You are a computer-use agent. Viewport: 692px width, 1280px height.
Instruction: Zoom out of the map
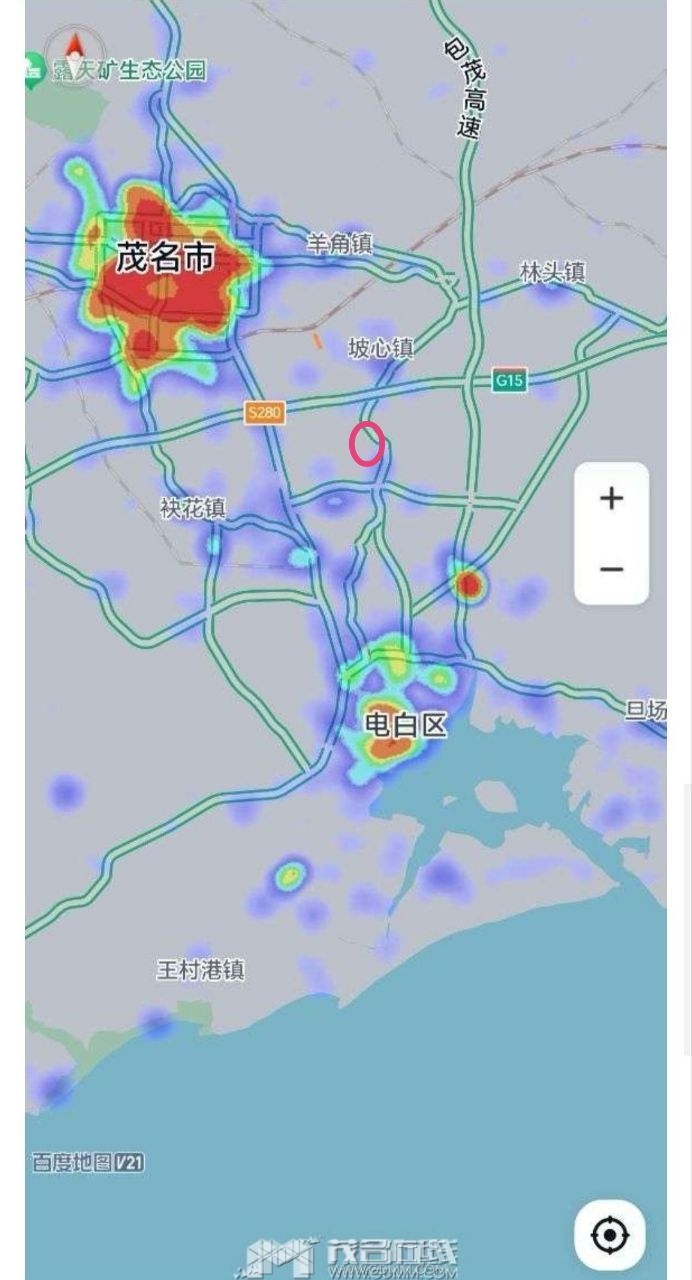(x=611, y=569)
